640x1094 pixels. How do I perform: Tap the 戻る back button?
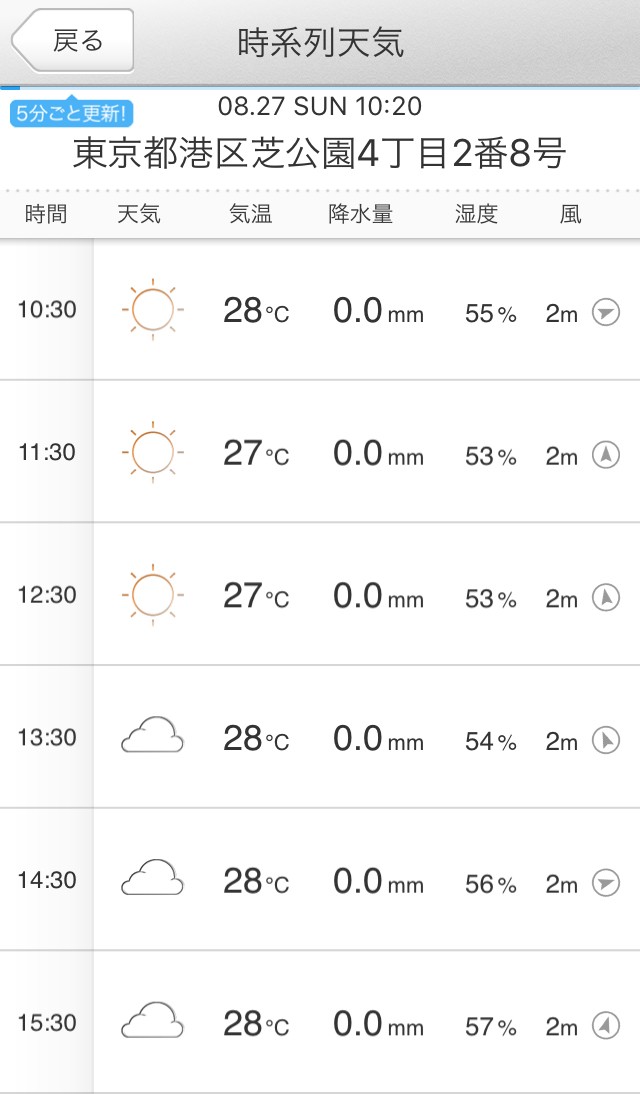pyautogui.click(x=73, y=40)
